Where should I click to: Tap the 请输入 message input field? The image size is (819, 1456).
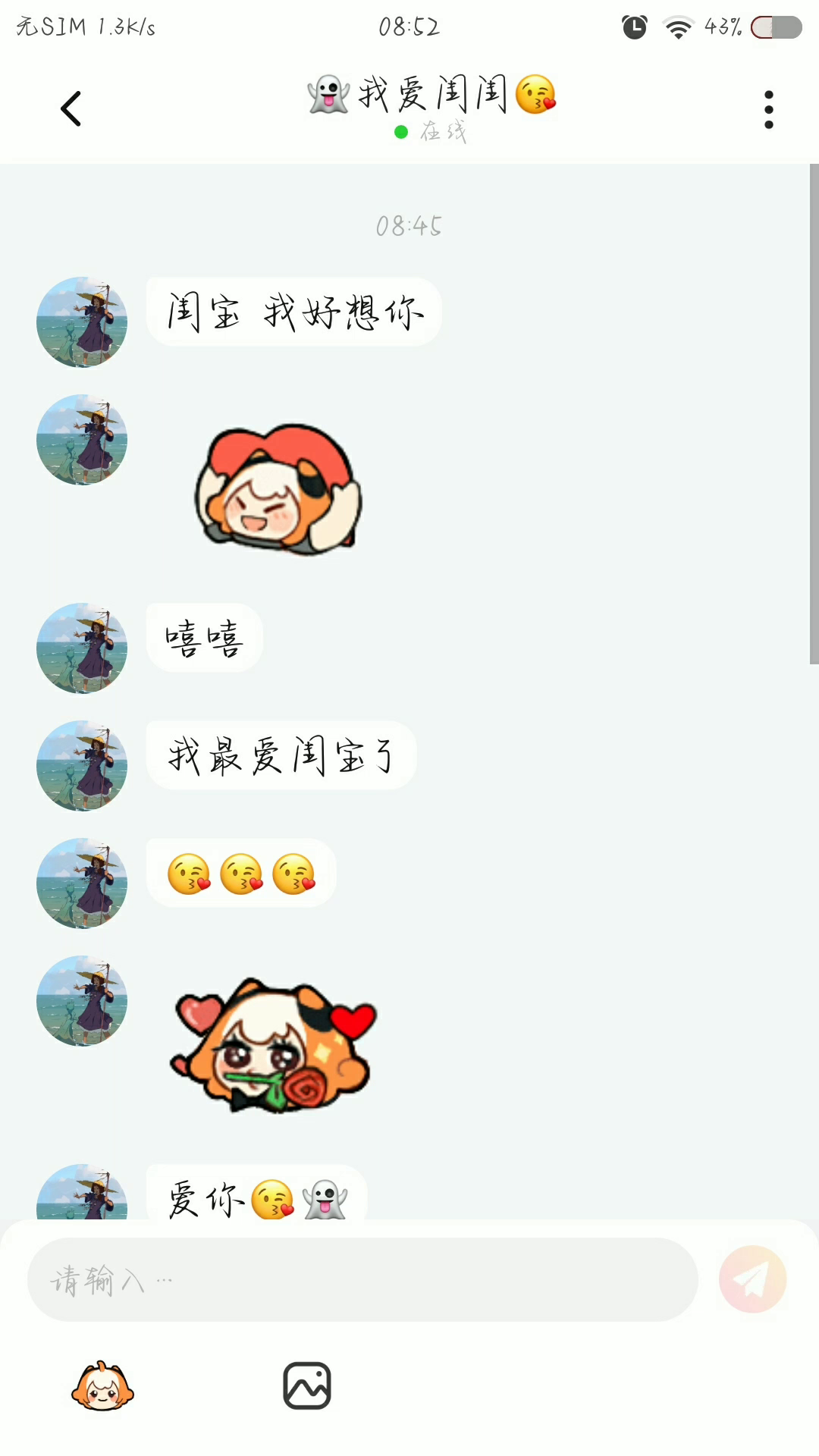tap(362, 1280)
